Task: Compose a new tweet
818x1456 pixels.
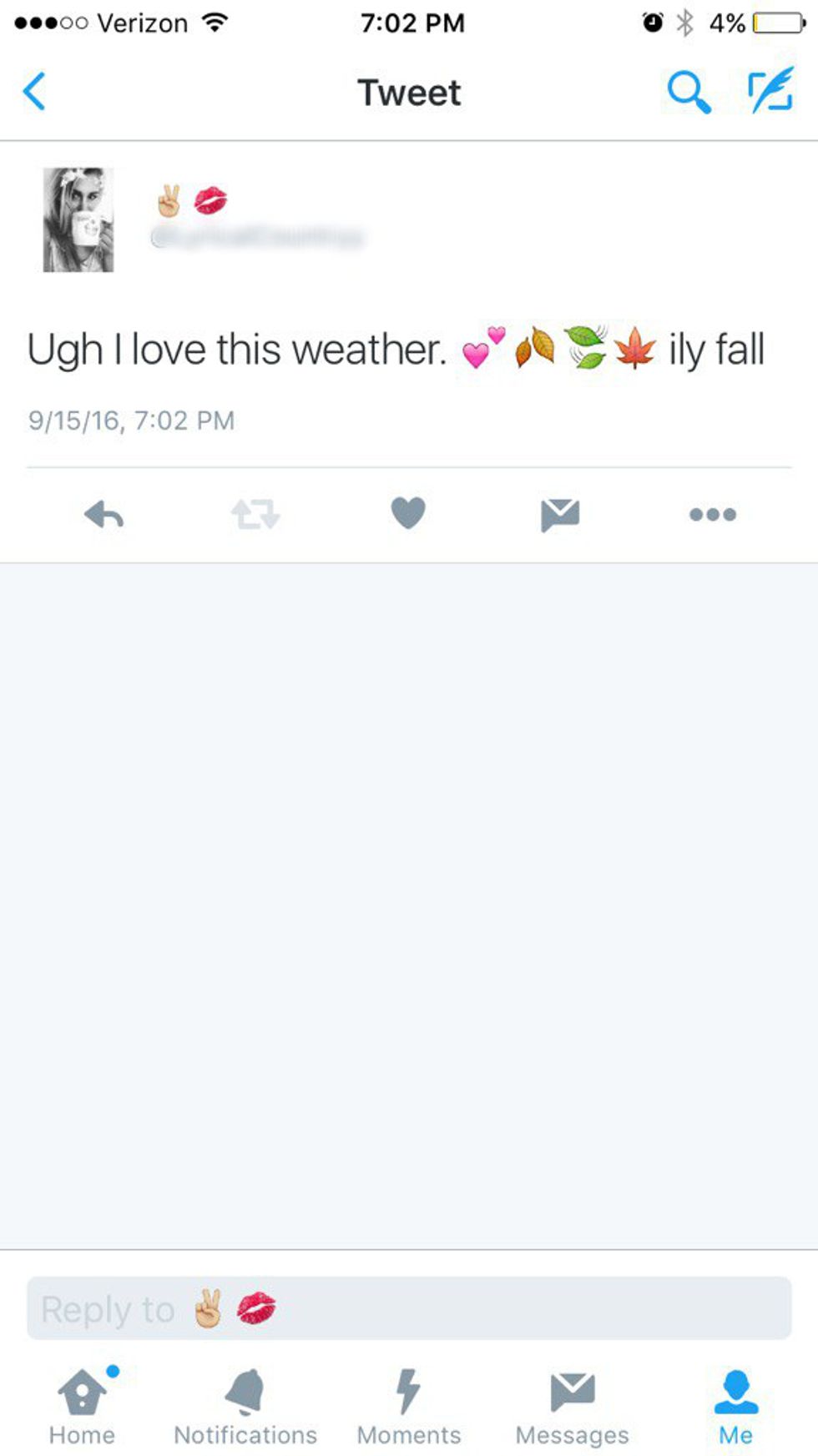Action: (770, 90)
